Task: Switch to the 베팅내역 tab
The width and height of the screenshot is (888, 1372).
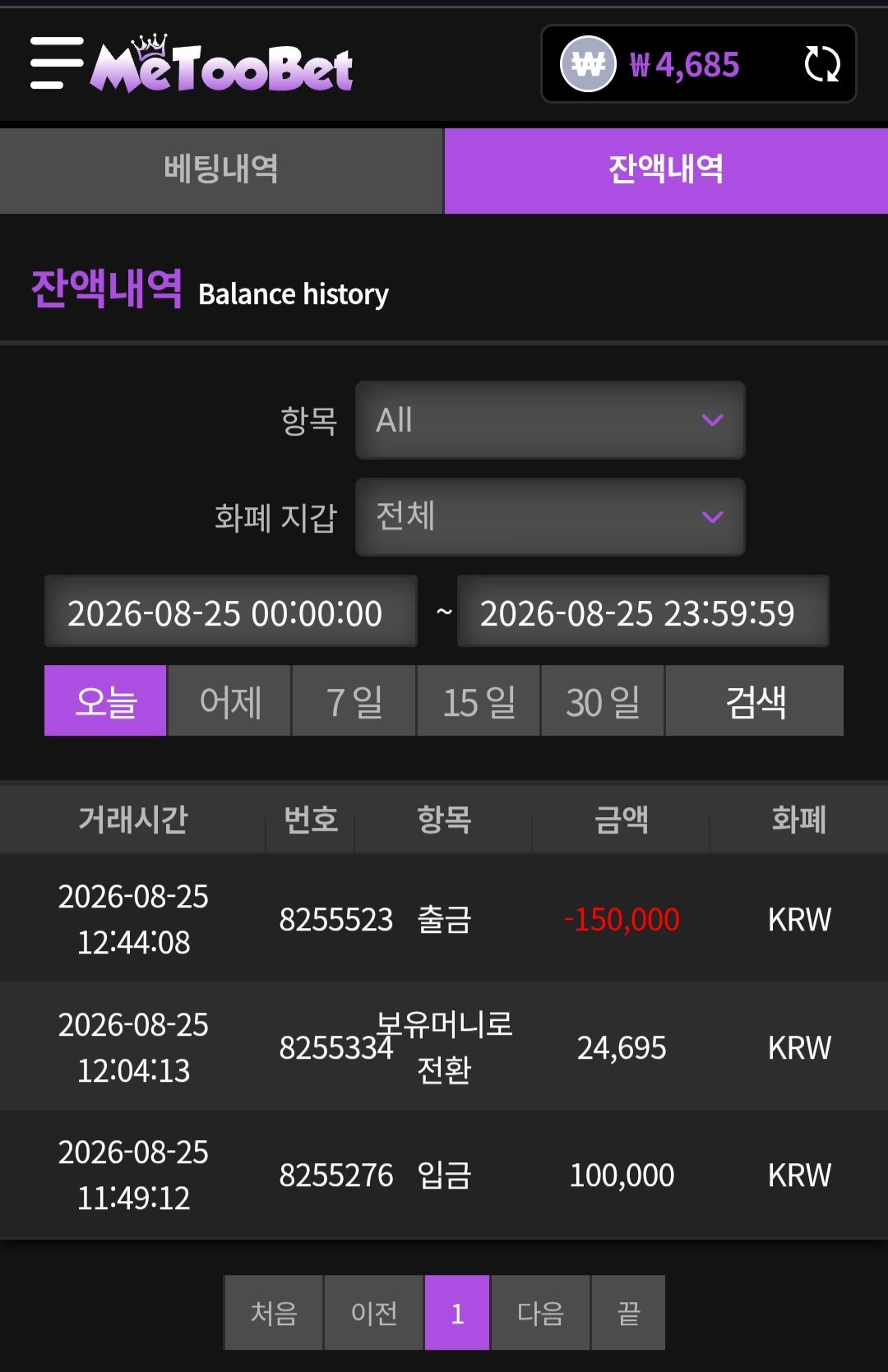Action: [x=221, y=170]
